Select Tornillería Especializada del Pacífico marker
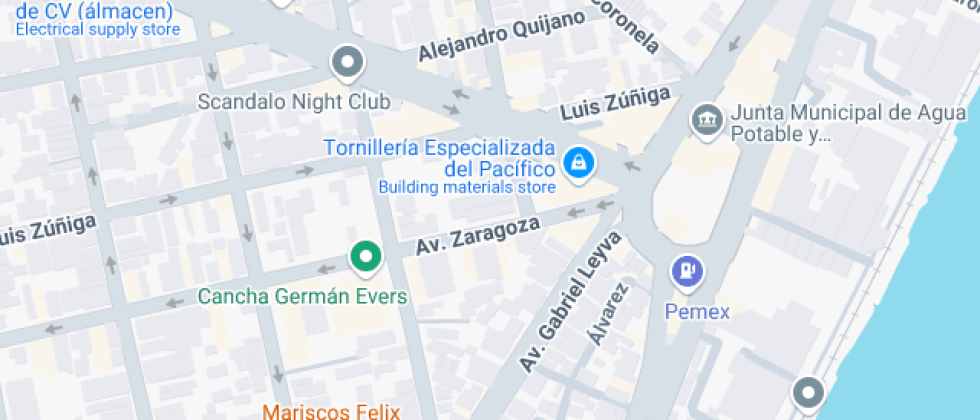 point(577,164)
